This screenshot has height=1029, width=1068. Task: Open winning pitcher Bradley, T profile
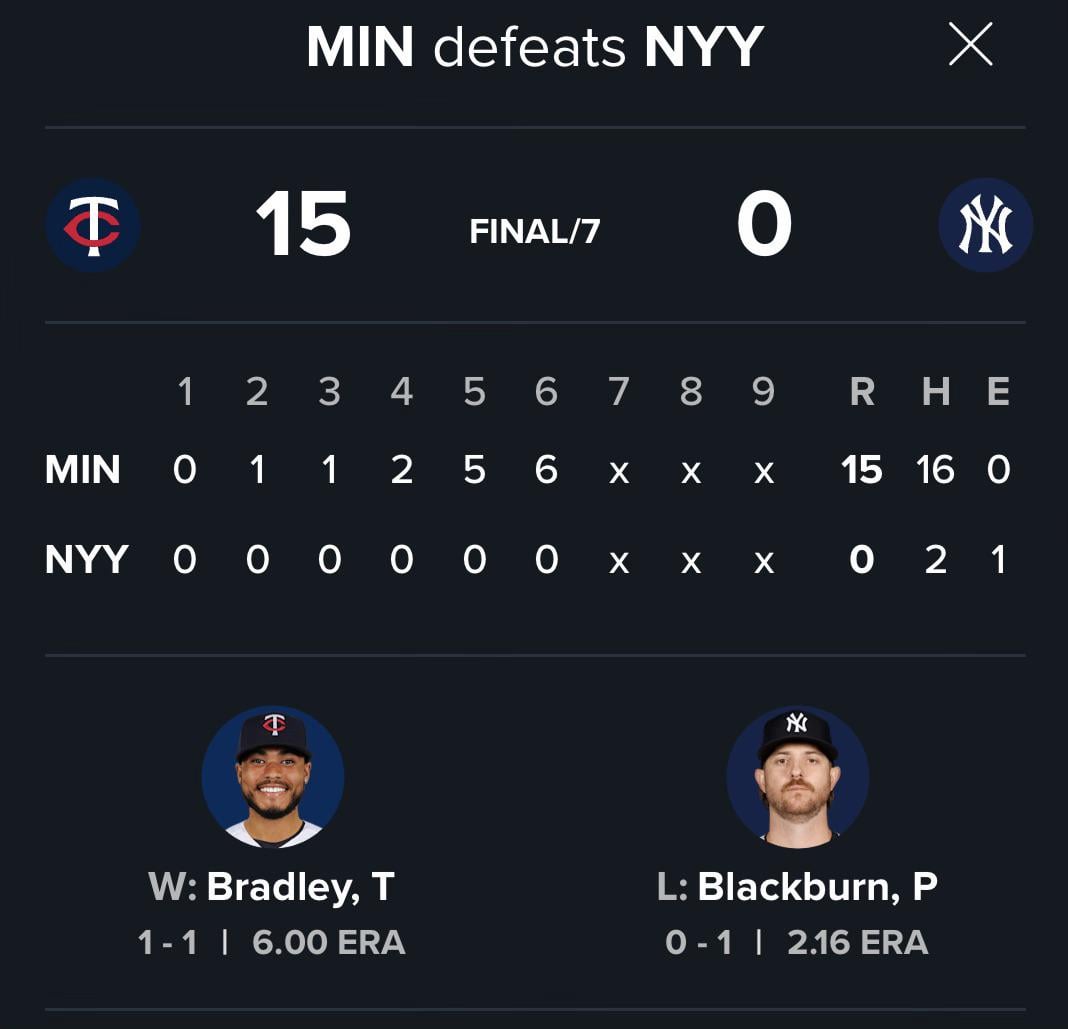(x=273, y=777)
